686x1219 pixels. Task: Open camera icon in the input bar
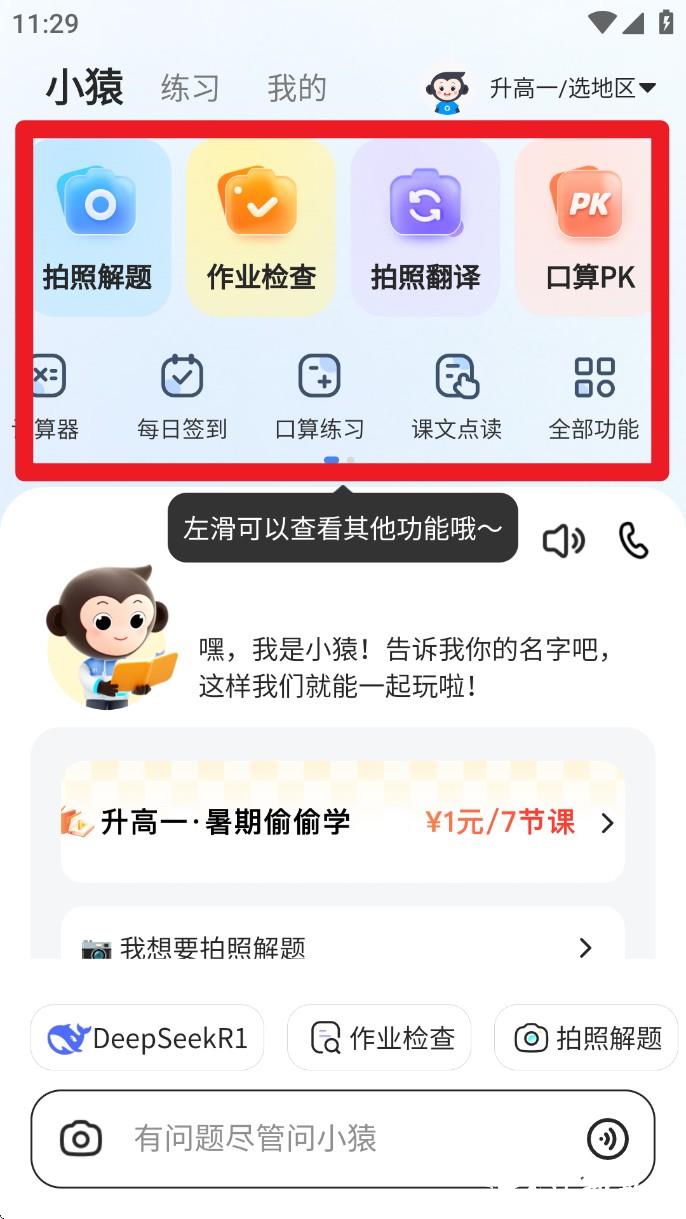(x=81, y=1138)
